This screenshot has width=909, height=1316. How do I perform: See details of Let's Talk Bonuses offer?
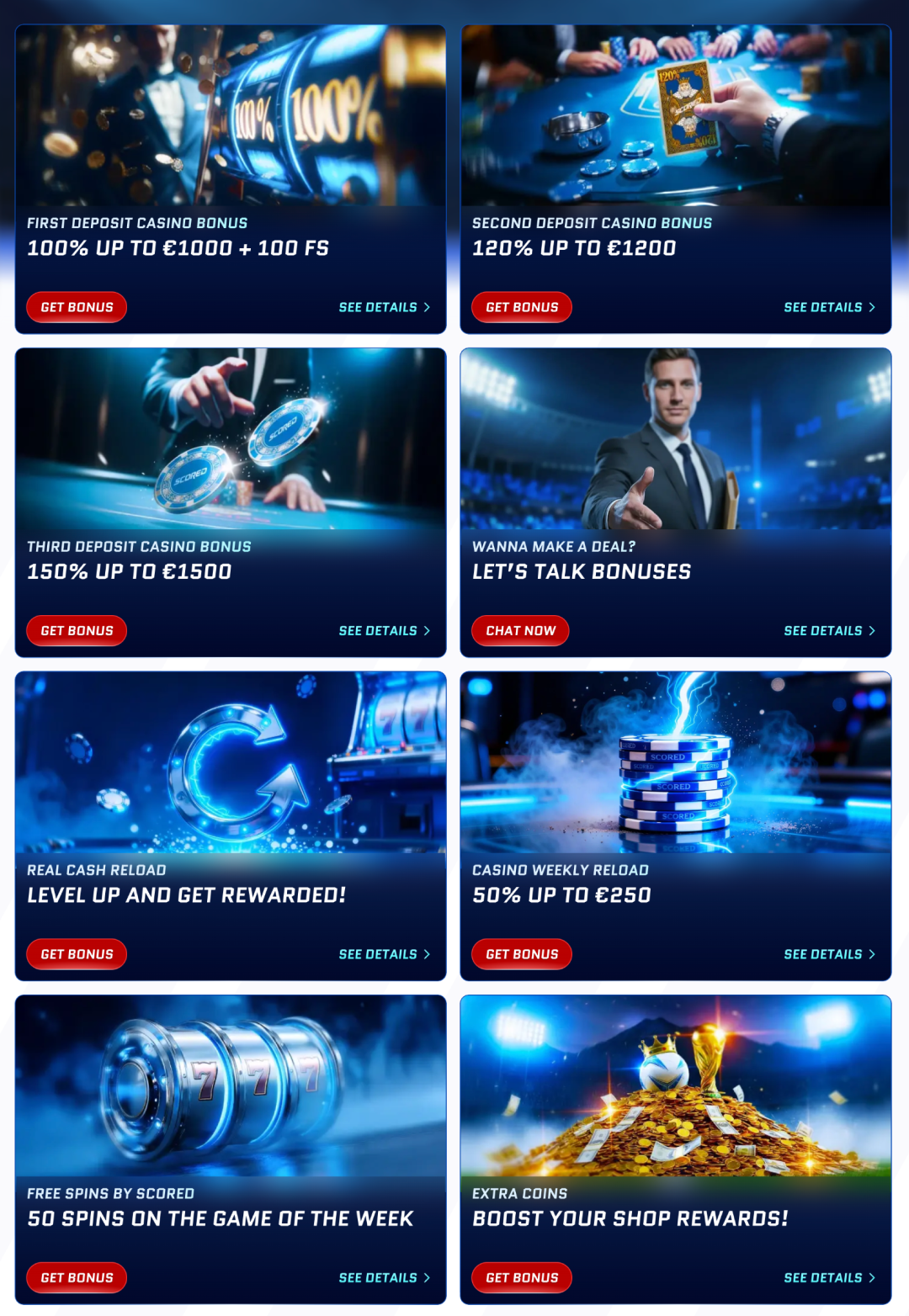click(829, 630)
